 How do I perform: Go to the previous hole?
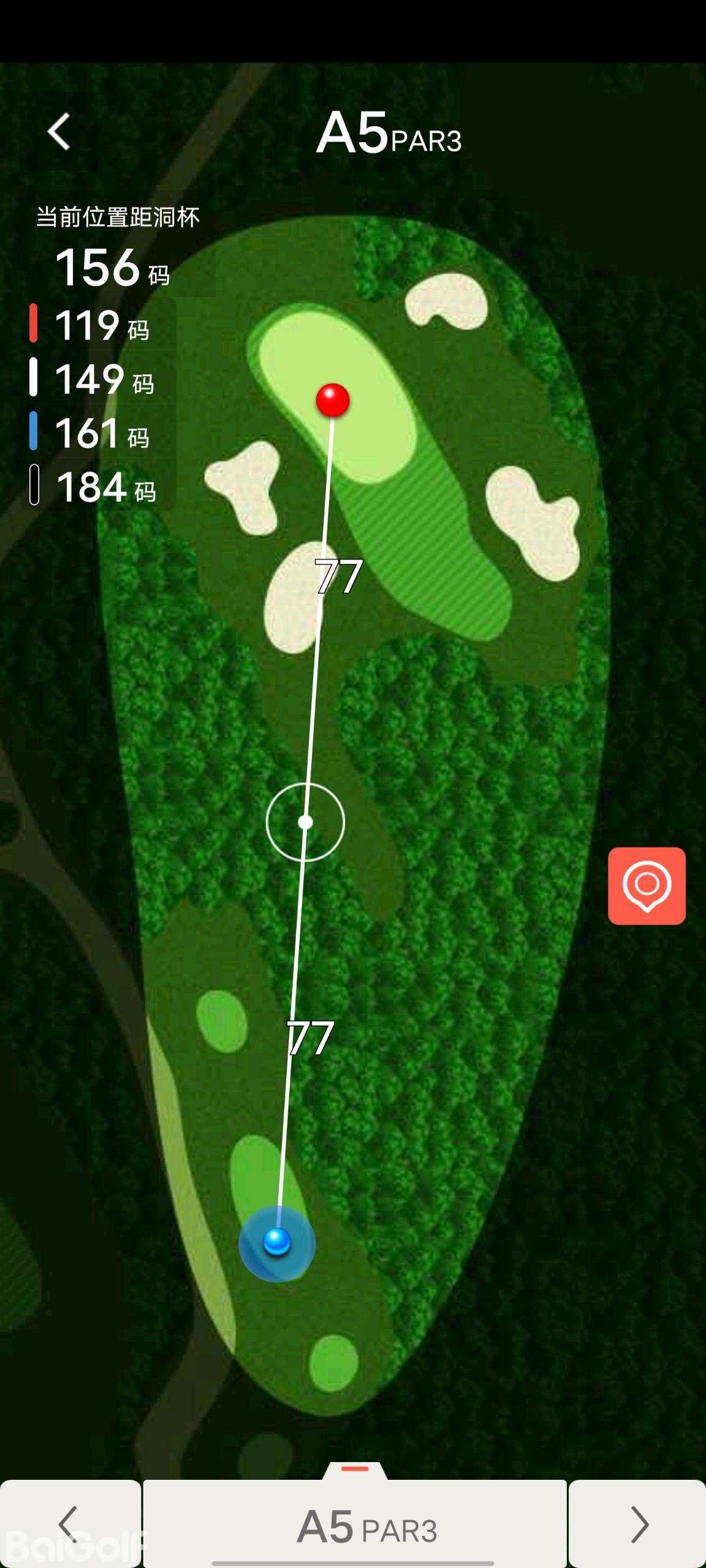coord(70,1523)
